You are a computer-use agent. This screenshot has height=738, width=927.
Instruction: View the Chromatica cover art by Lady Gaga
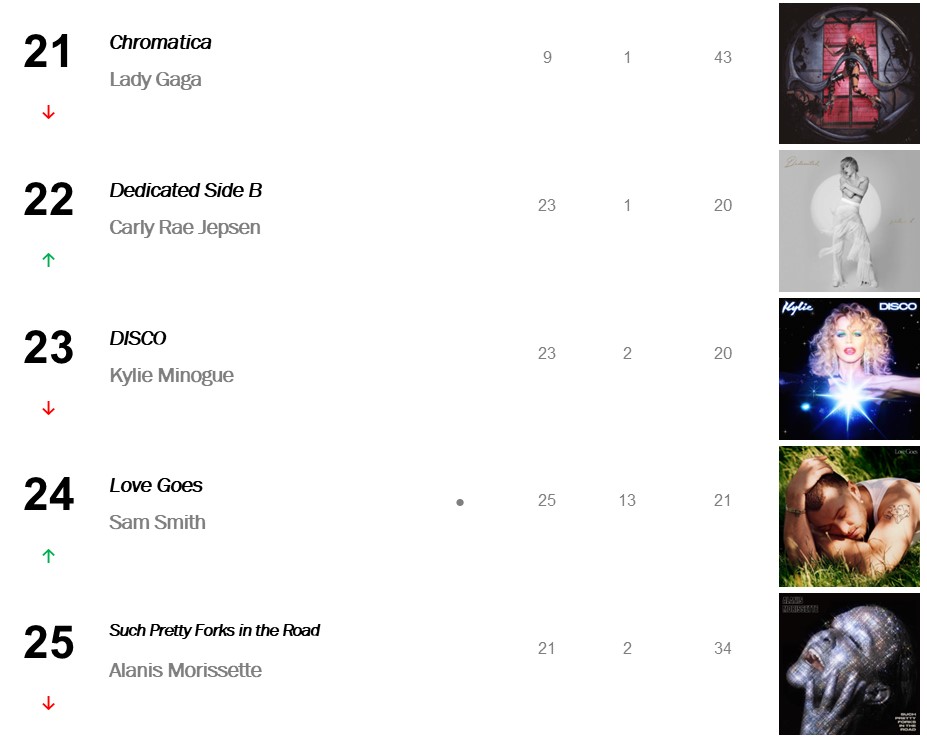[849, 73]
